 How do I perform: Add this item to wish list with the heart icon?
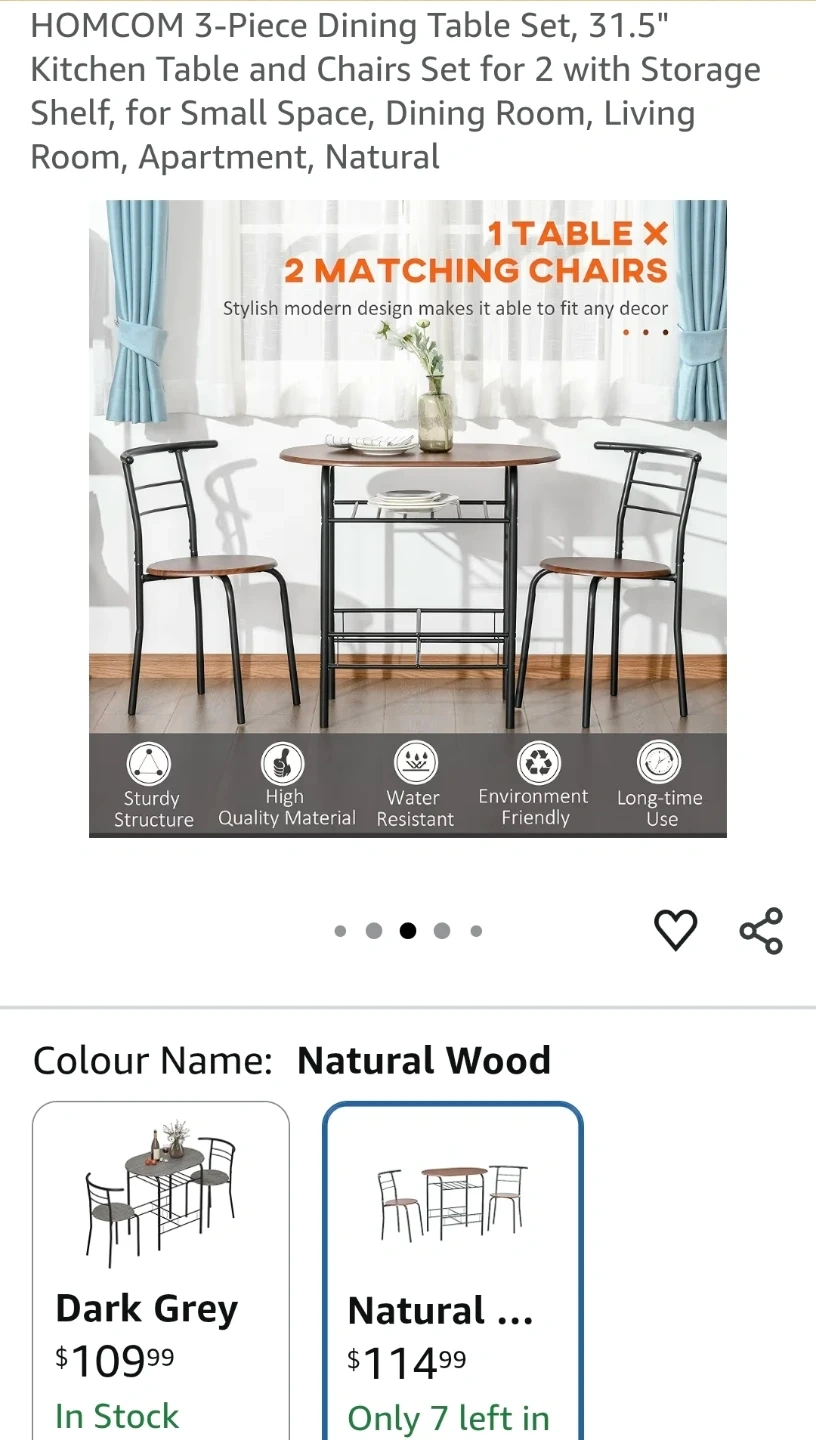(x=675, y=930)
